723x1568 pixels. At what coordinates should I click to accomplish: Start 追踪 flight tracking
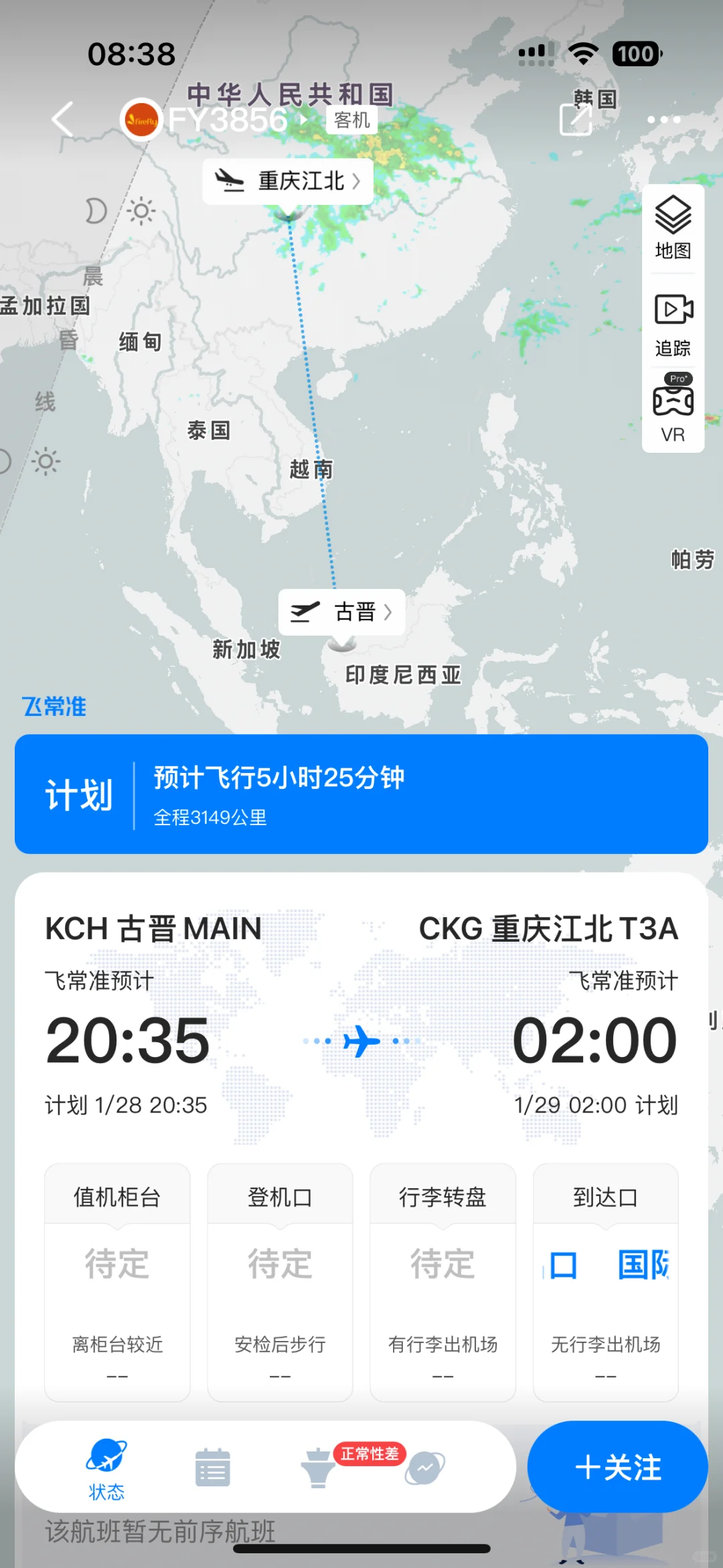673,325
